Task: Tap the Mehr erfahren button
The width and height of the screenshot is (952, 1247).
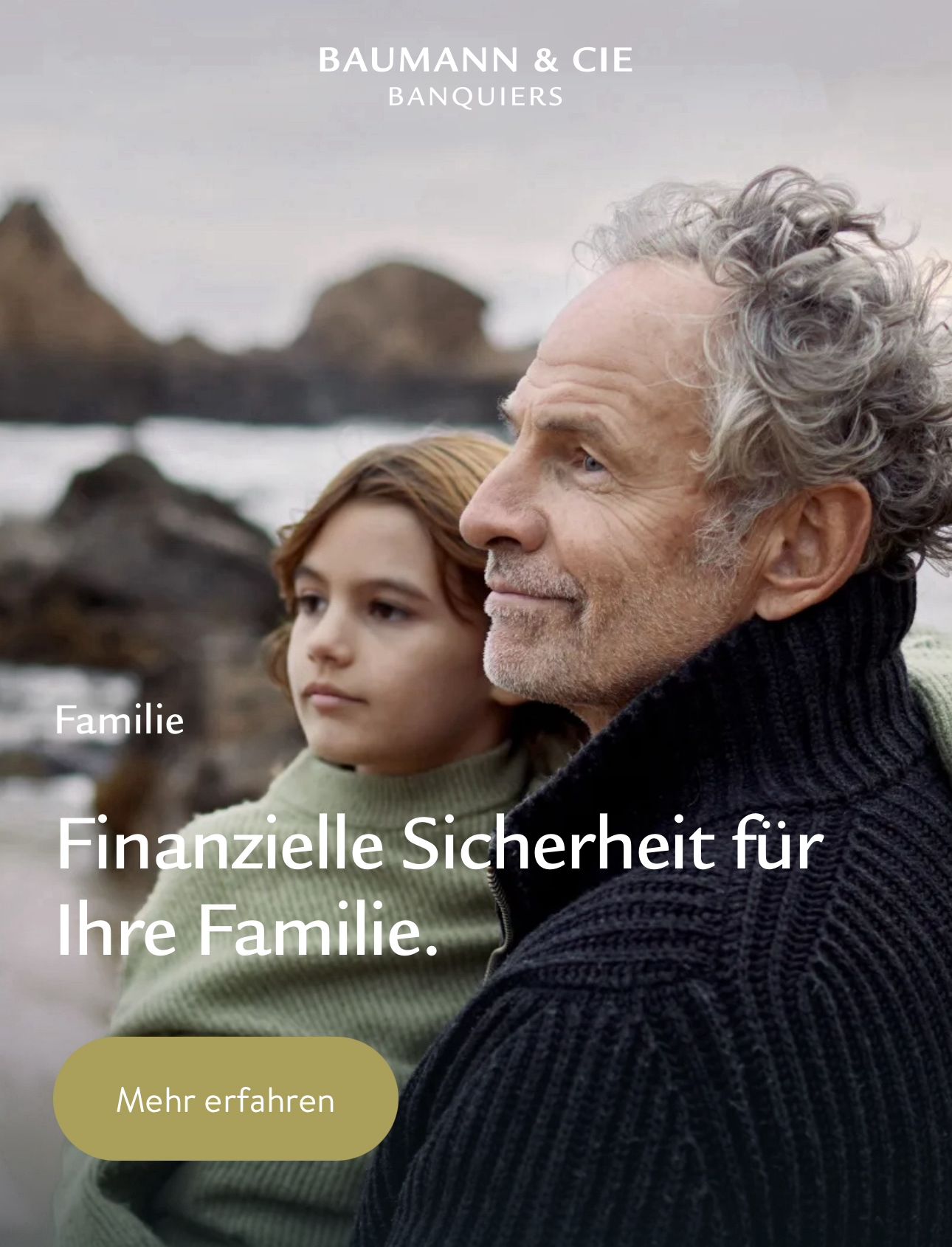Action: coord(226,1099)
